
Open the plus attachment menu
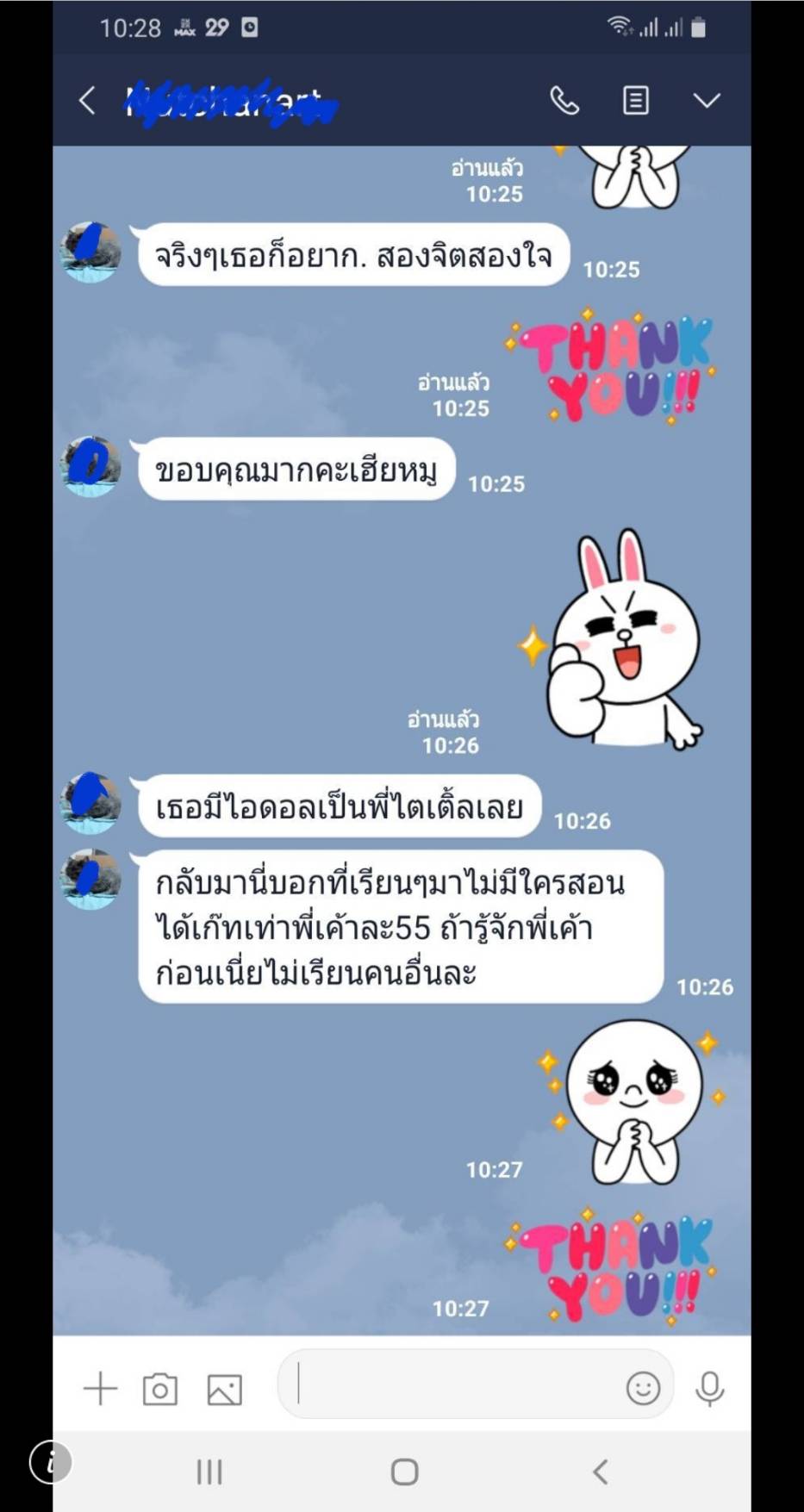[x=100, y=1388]
